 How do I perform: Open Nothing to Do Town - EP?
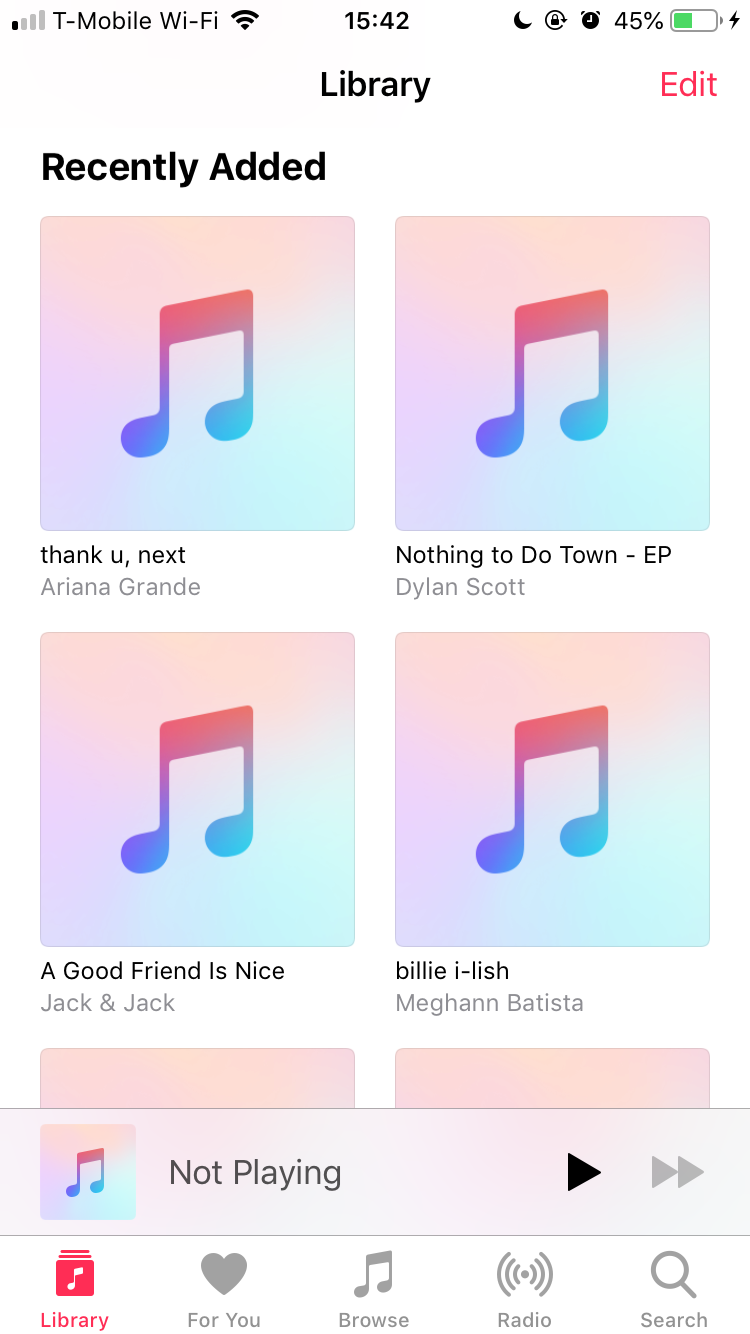click(x=552, y=373)
